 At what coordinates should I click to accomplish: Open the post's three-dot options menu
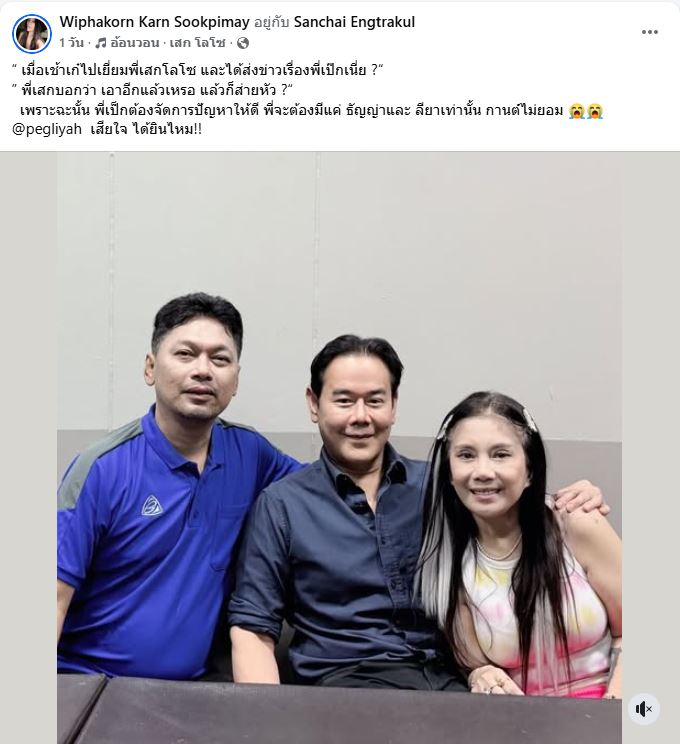point(650,32)
